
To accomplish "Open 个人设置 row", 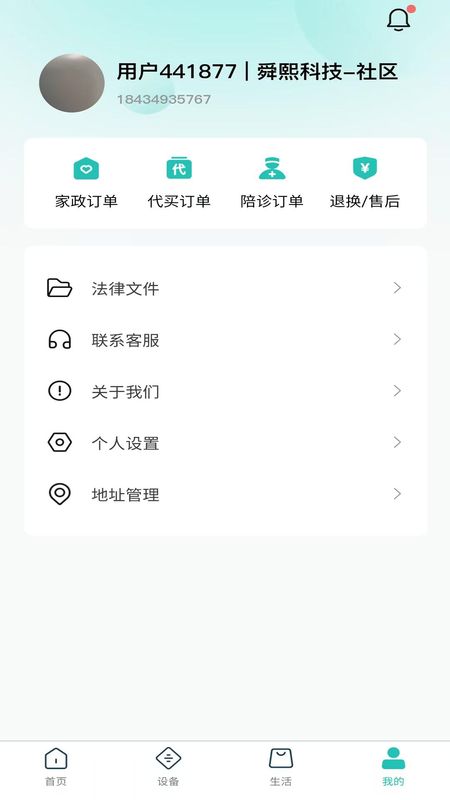I will pyautogui.click(x=225, y=443).
